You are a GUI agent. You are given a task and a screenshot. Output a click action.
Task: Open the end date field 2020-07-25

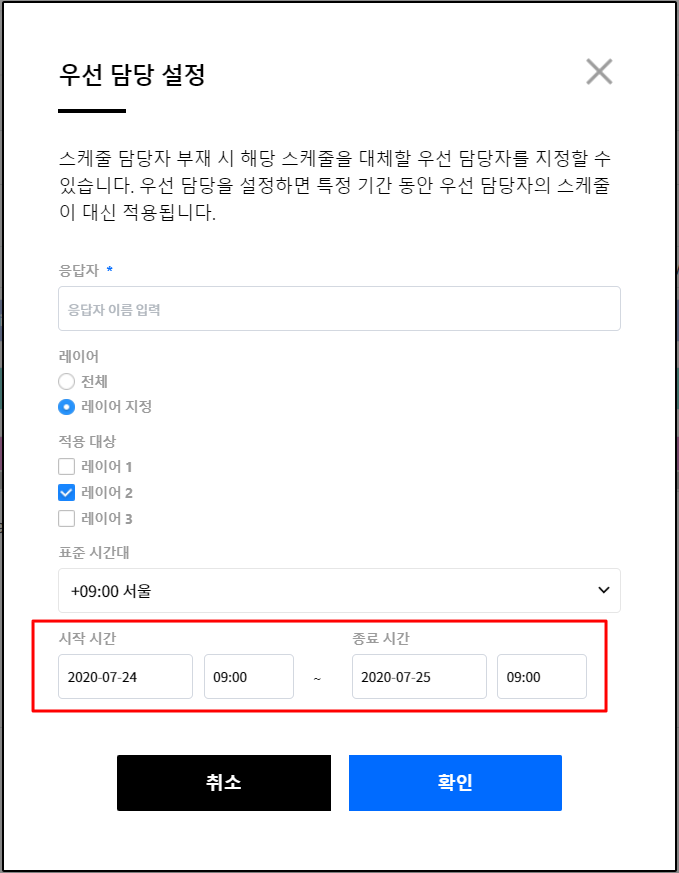(x=418, y=677)
